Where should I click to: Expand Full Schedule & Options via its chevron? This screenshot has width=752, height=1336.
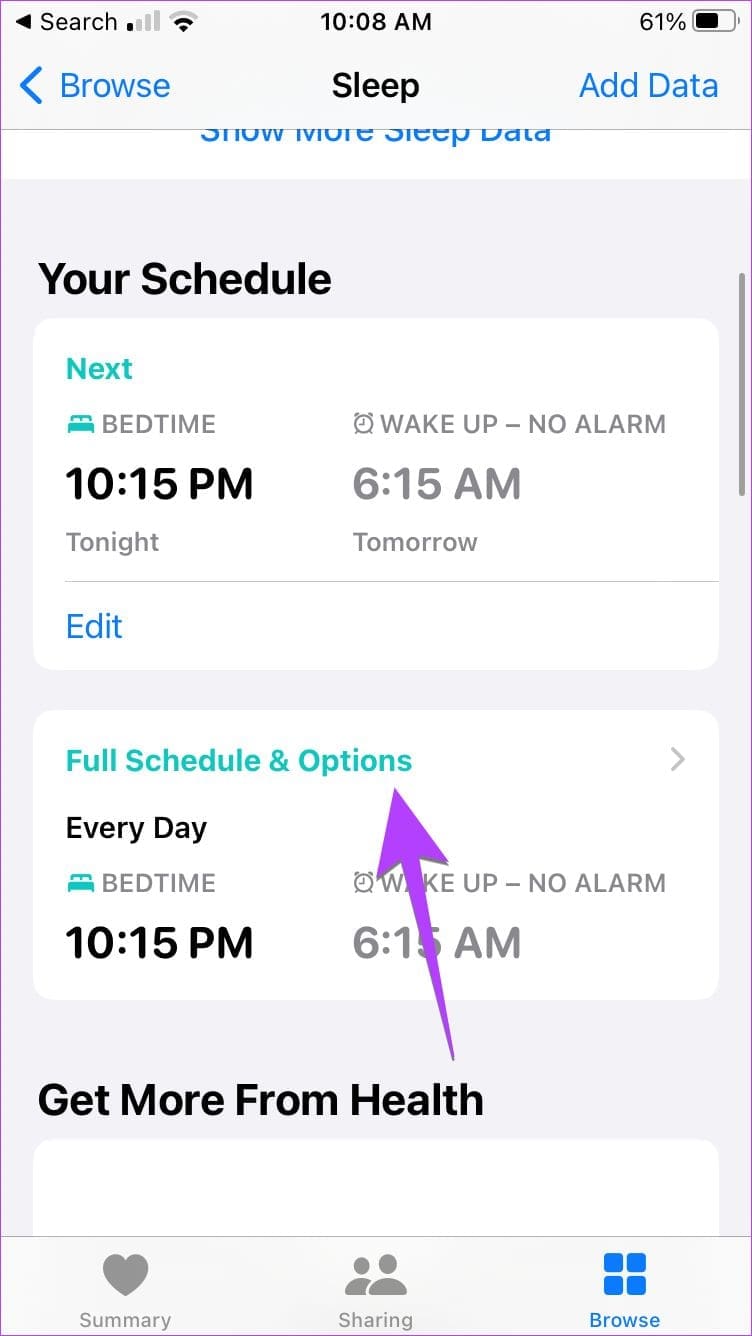pos(678,760)
